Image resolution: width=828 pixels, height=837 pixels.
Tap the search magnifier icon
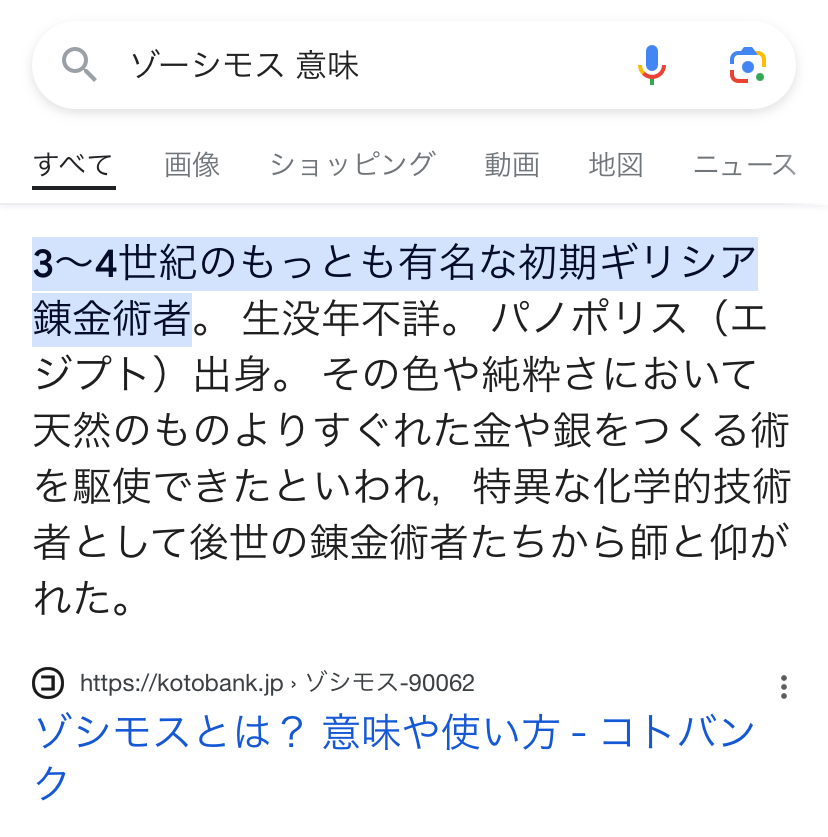[x=79, y=64]
